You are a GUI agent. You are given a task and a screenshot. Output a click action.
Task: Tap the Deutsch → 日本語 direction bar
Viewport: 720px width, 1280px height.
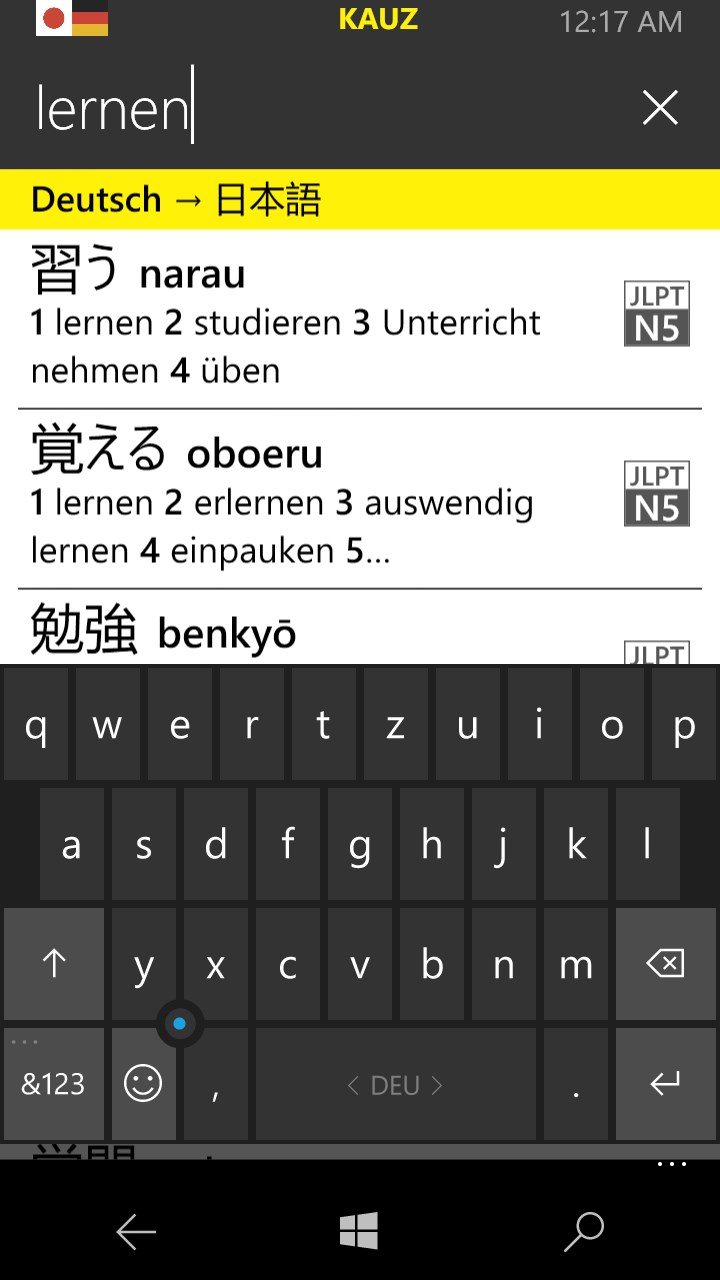point(360,200)
